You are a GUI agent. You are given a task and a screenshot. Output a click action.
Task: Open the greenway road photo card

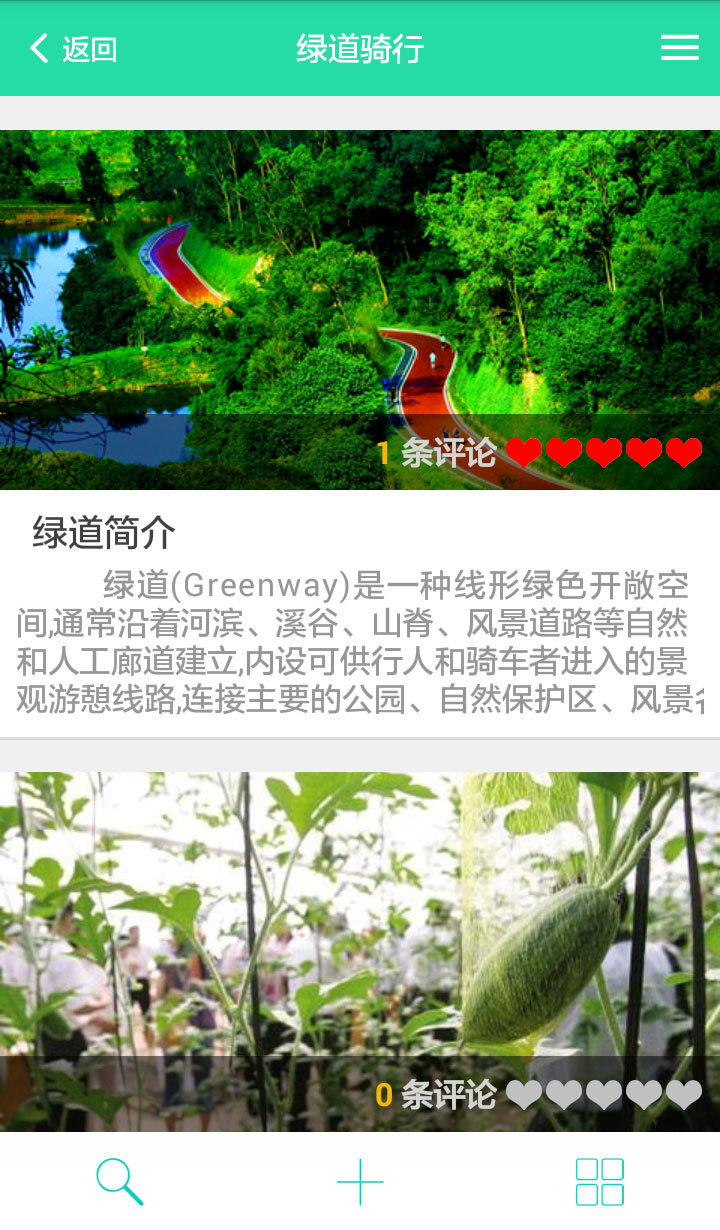[360, 280]
